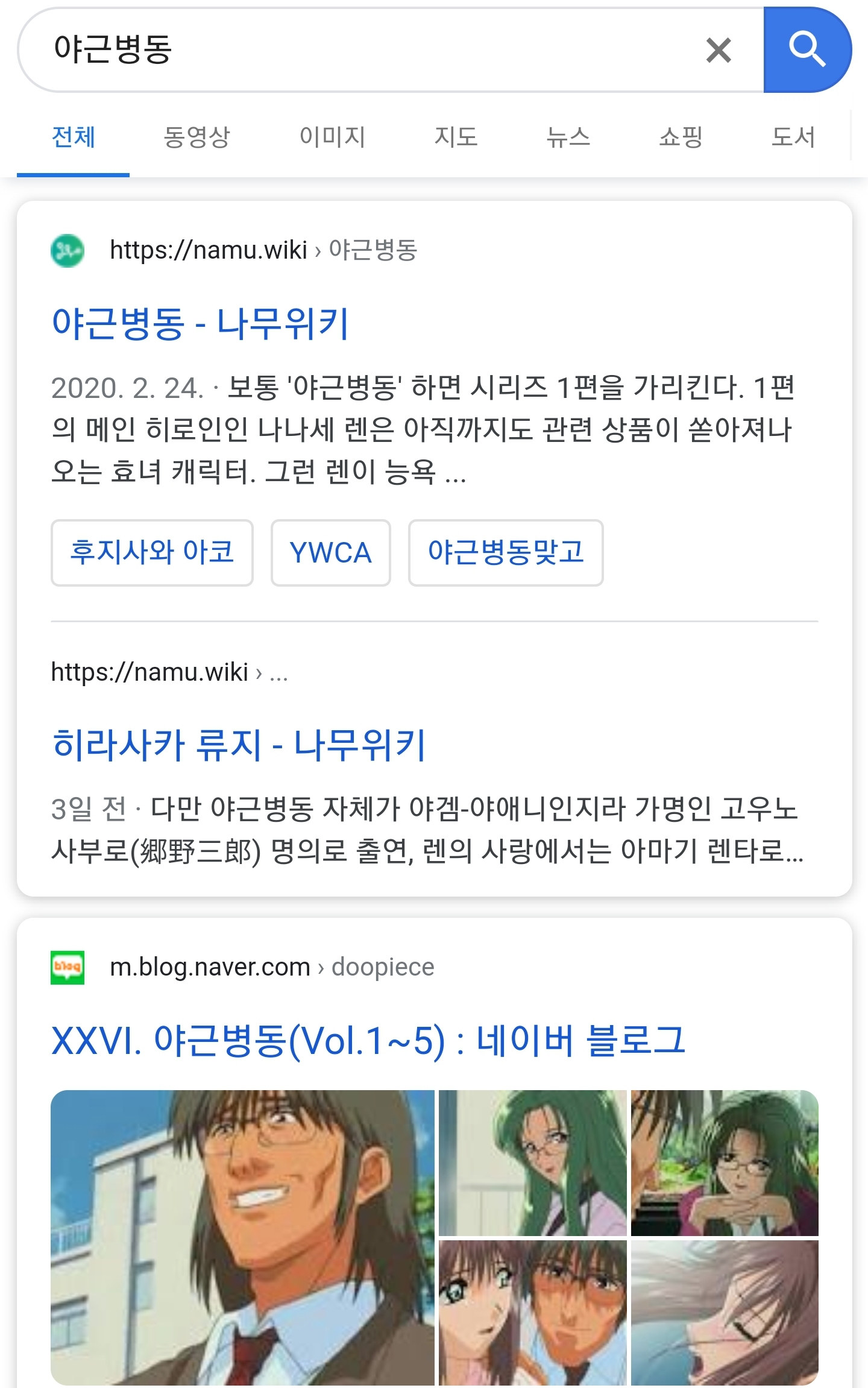Viewport: 868px width, 1388px height.
Task: Switch to the 동영상 tab
Action: [197, 137]
